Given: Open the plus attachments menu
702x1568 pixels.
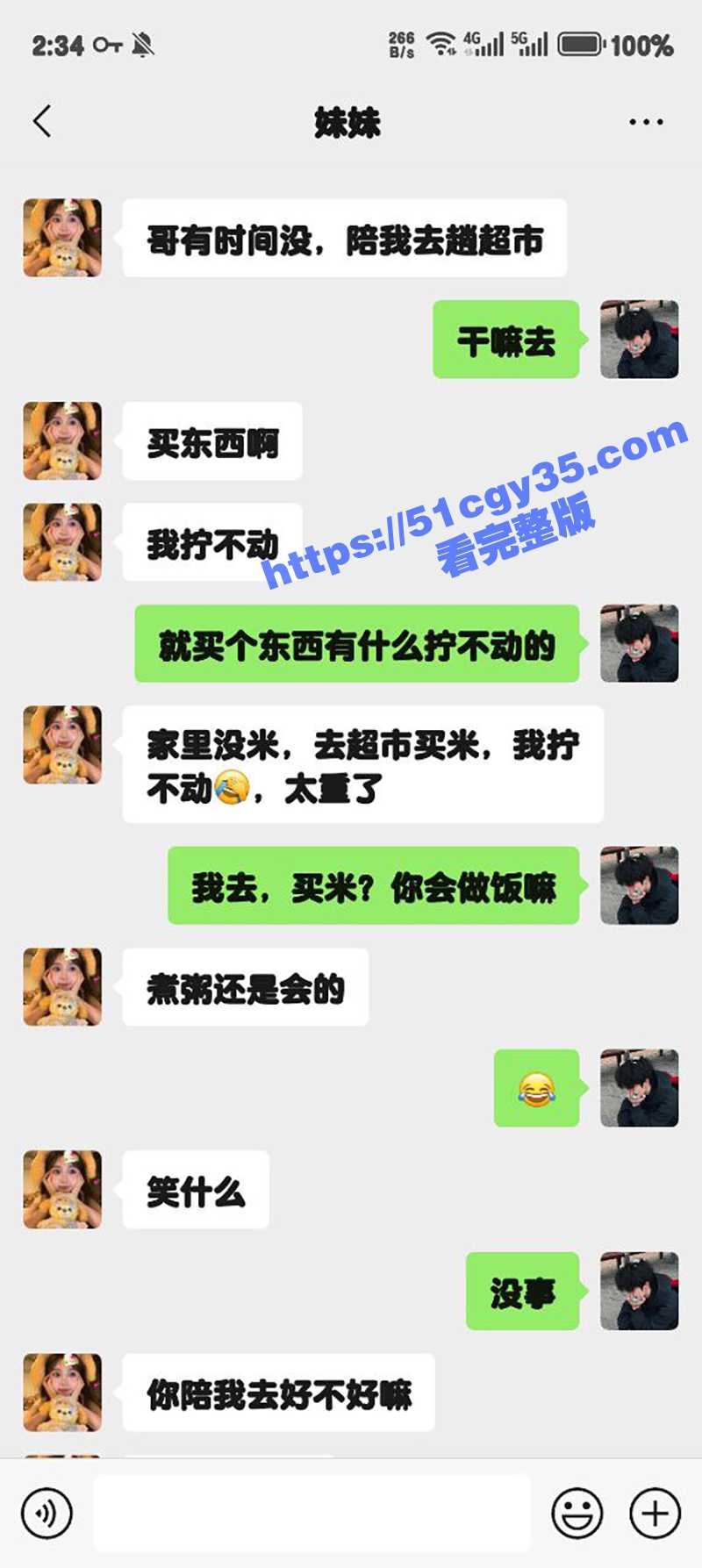Looking at the screenshot, I should [x=655, y=1514].
